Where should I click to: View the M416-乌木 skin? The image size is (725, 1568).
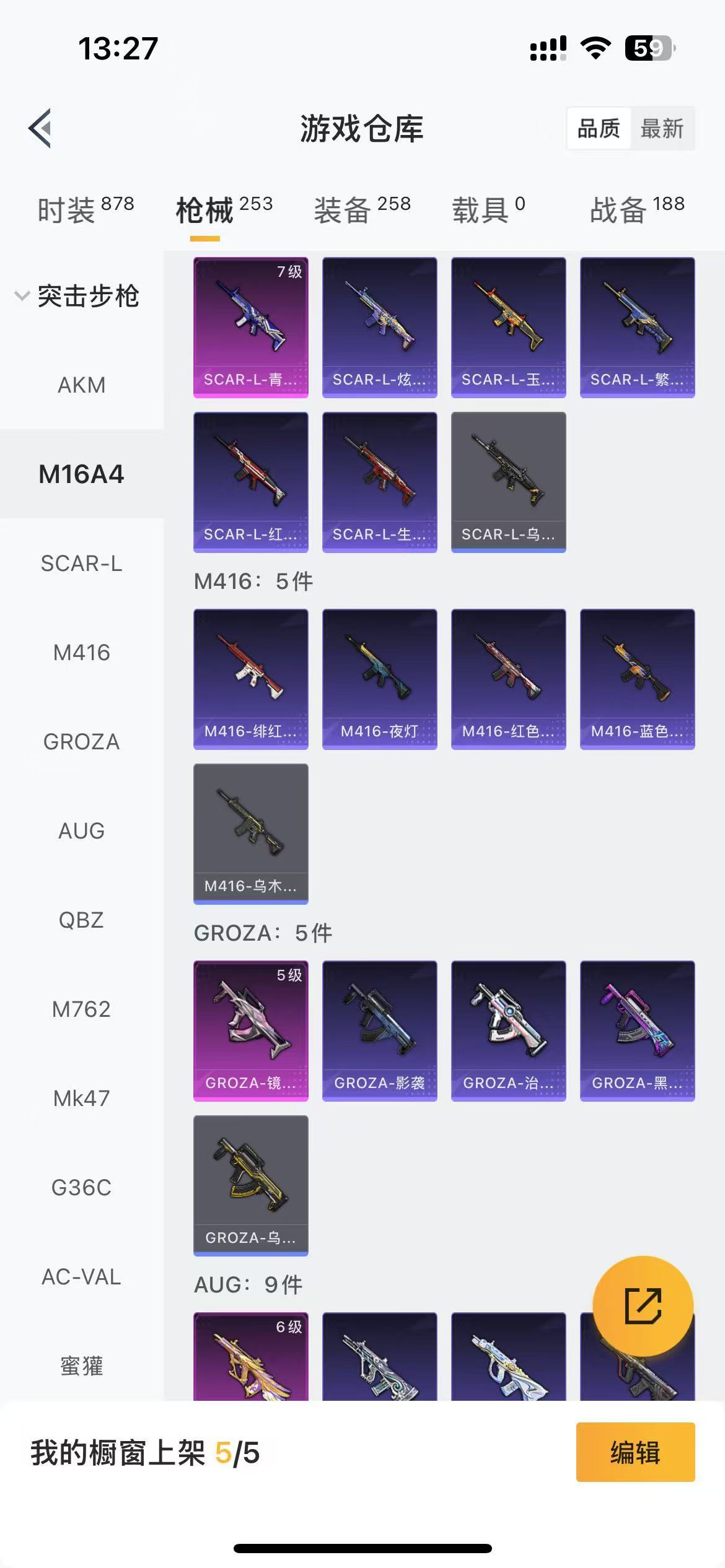coord(251,834)
